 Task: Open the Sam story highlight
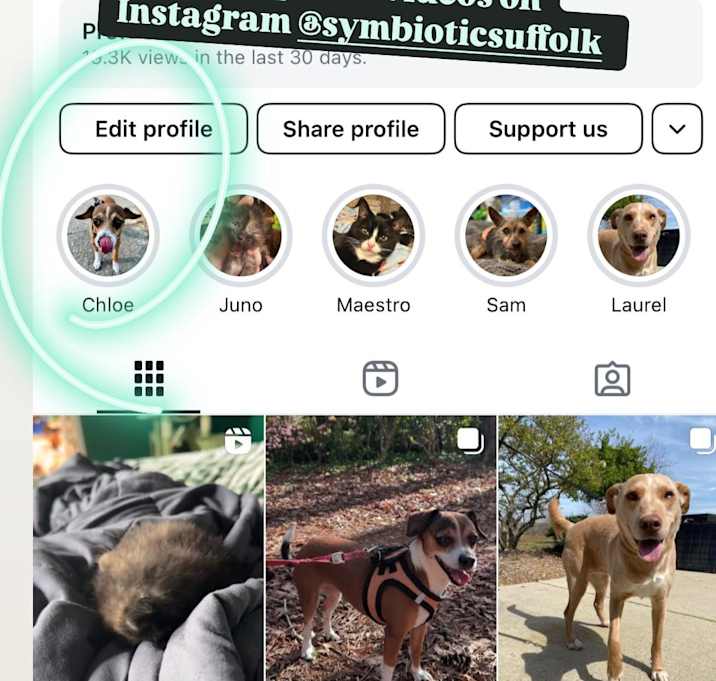pyautogui.click(x=506, y=236)
